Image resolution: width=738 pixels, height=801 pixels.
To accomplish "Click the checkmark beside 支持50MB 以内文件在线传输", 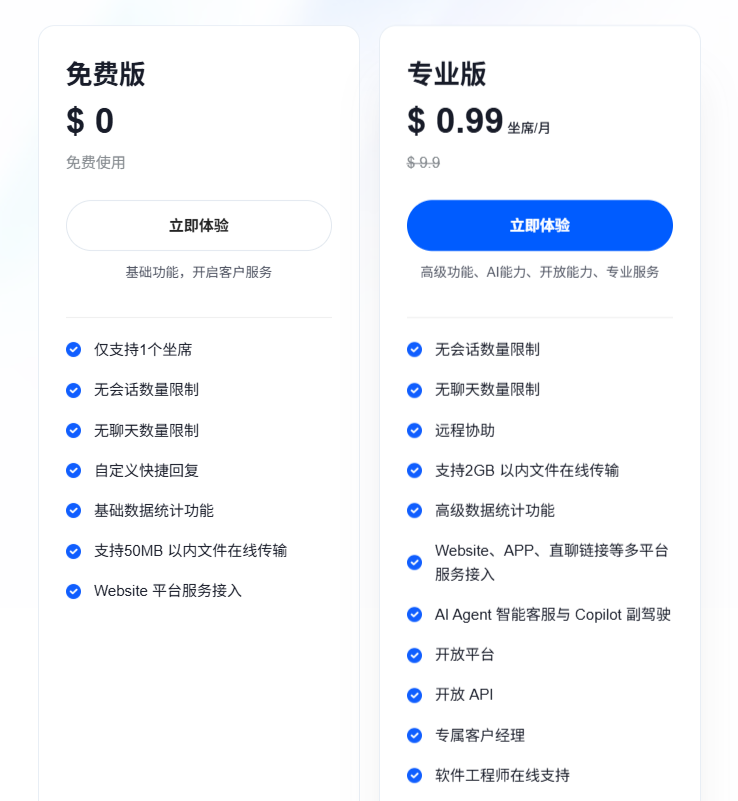I will tap(73, 550).
